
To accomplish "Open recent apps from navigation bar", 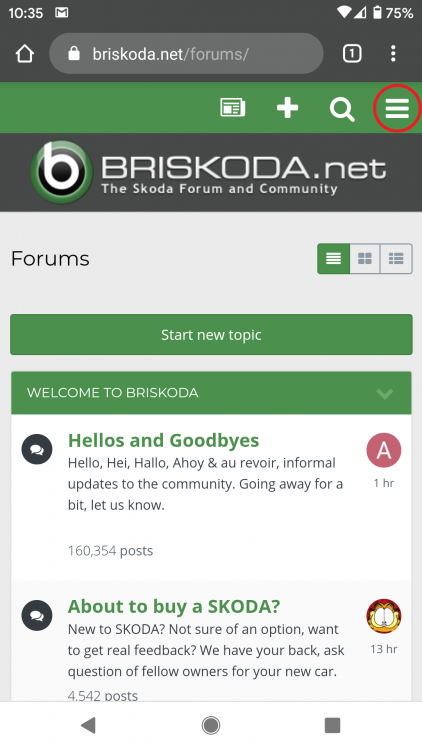I will (332, 725).
